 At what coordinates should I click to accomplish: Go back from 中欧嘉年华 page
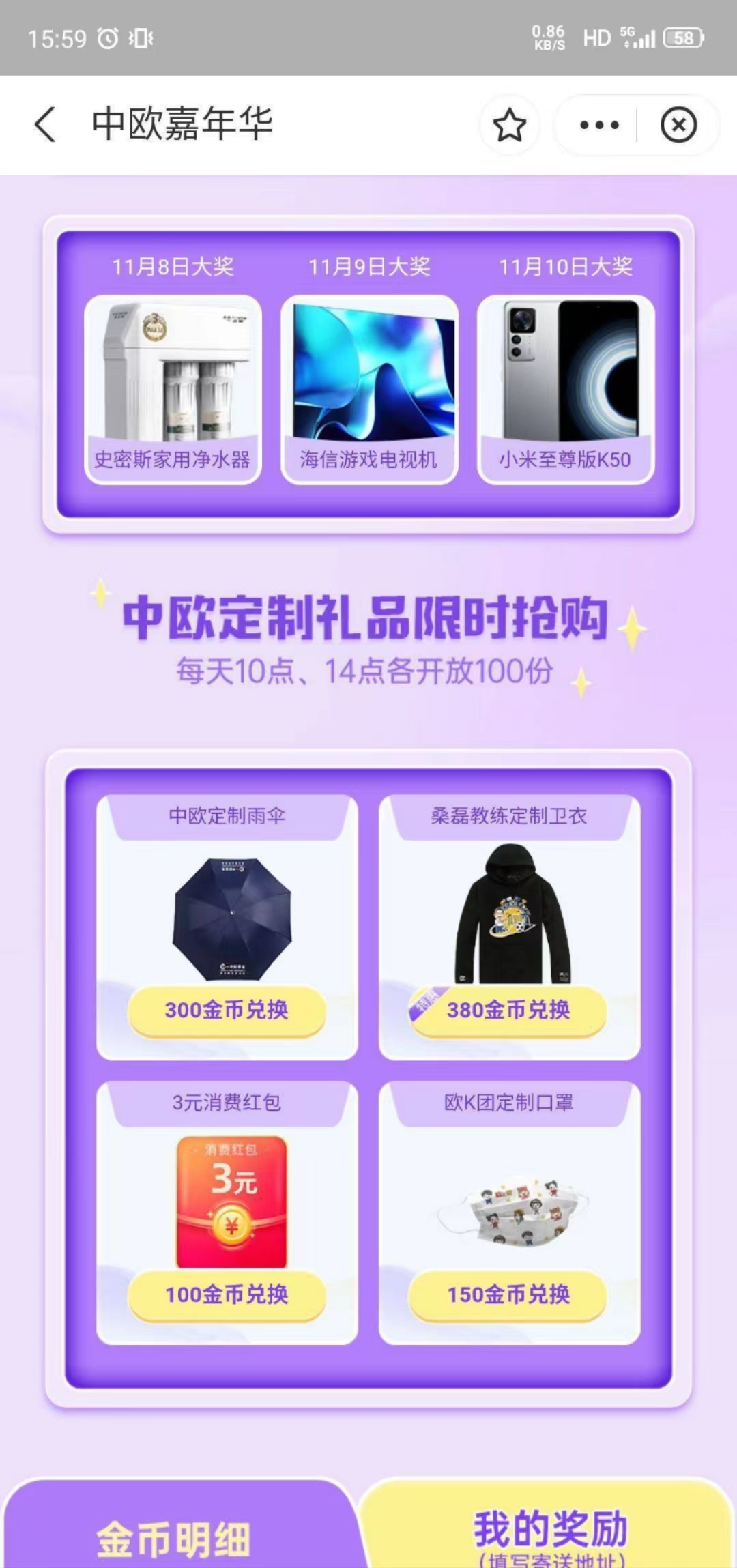point(45,125)
